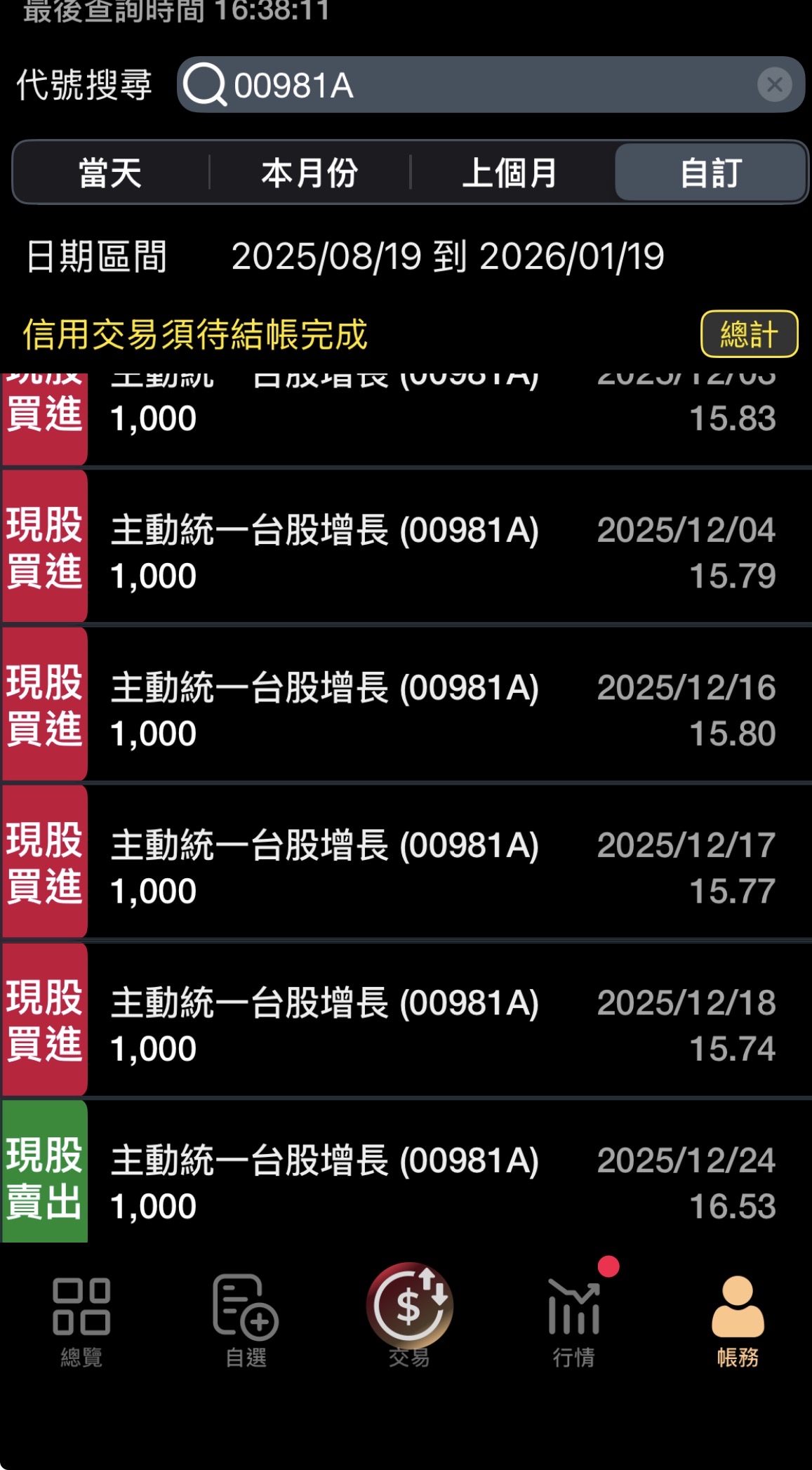Image resolution: width=812 pixels, height=1470 pixels.
Task: Switch to the 當天 tab
Action: click(x=110, y=174)
